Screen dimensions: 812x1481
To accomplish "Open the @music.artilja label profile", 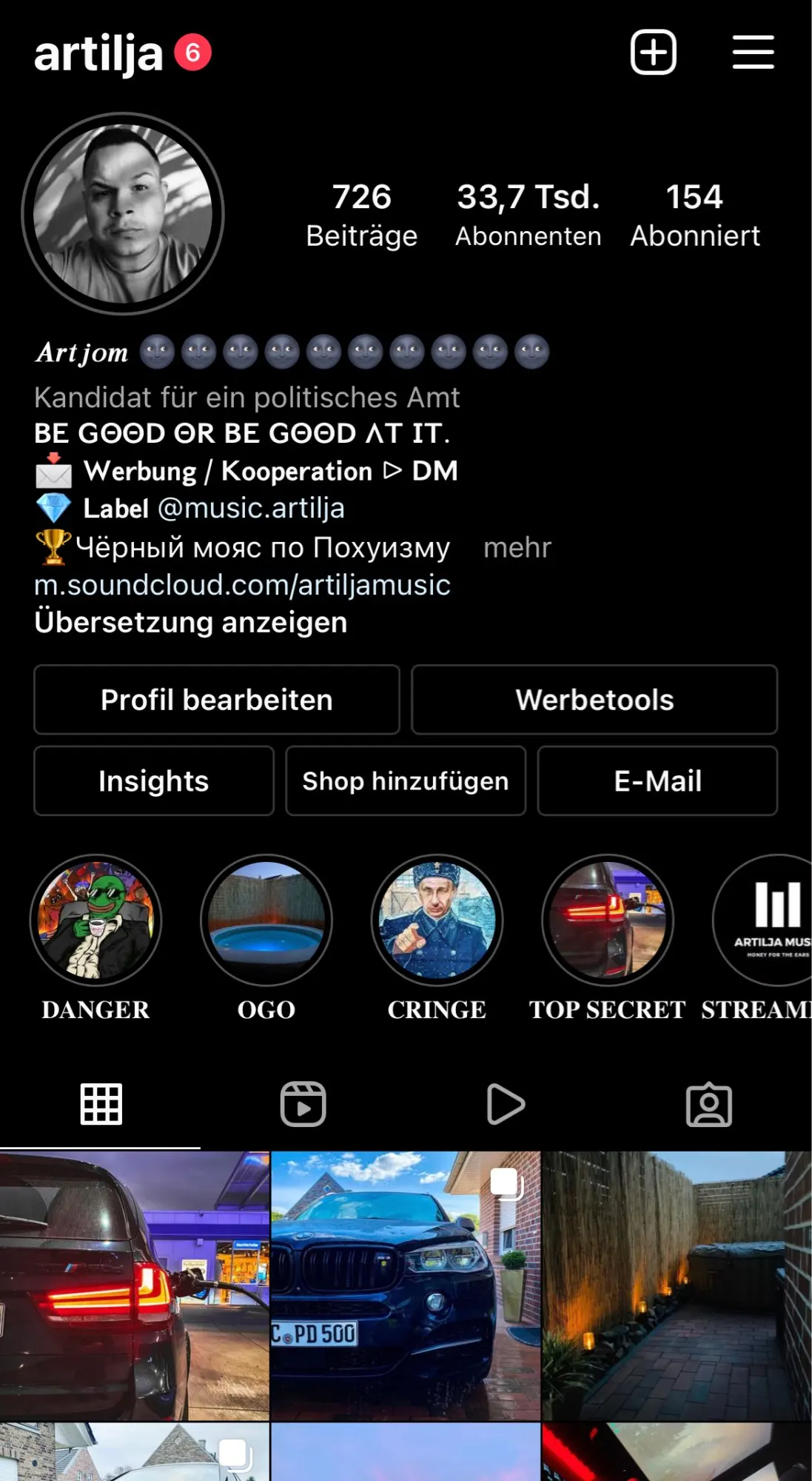I will (251, 508).
